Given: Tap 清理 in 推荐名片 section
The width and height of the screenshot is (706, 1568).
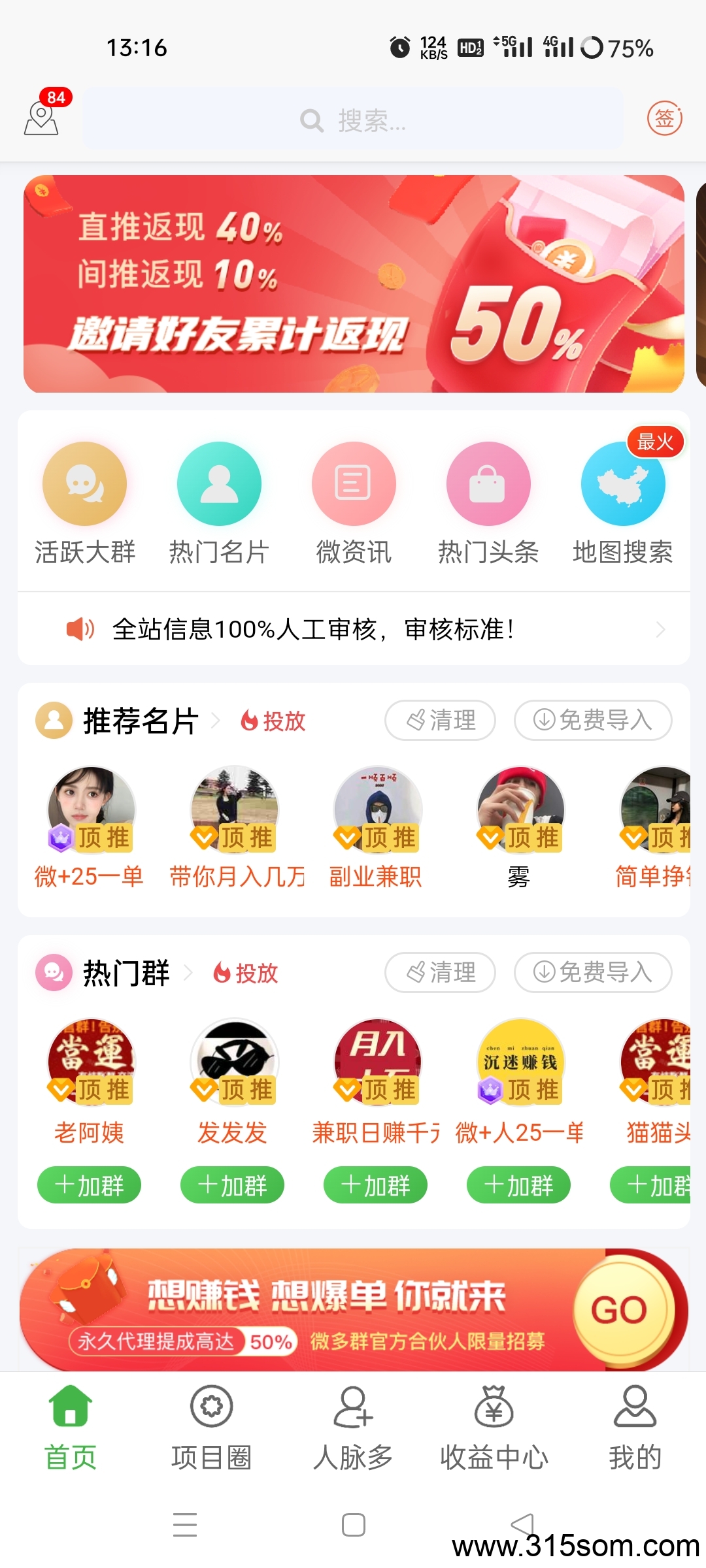Looking at the screenshot, I should tap(440, 720).
